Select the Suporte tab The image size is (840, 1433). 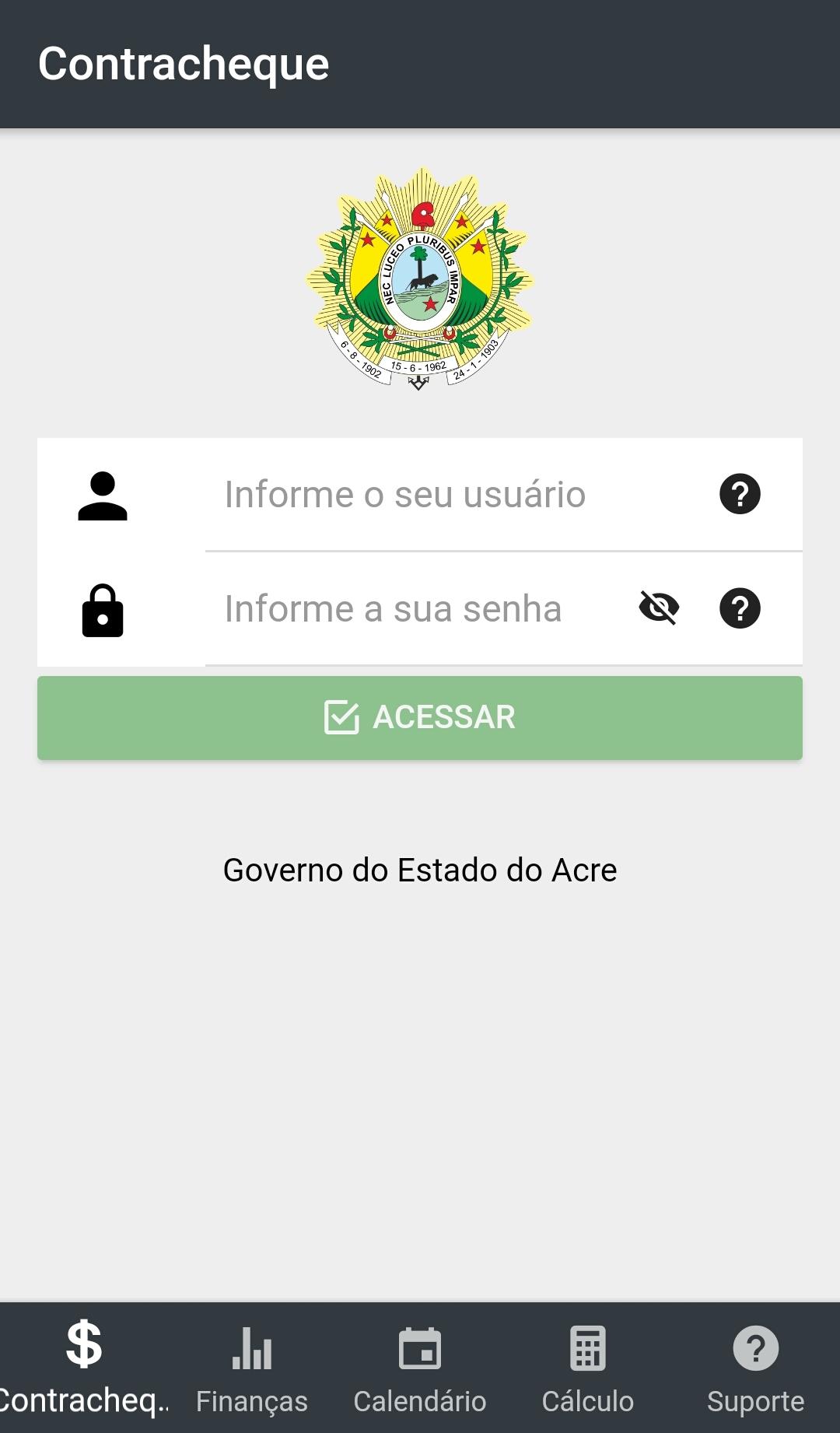[755, 1368]
